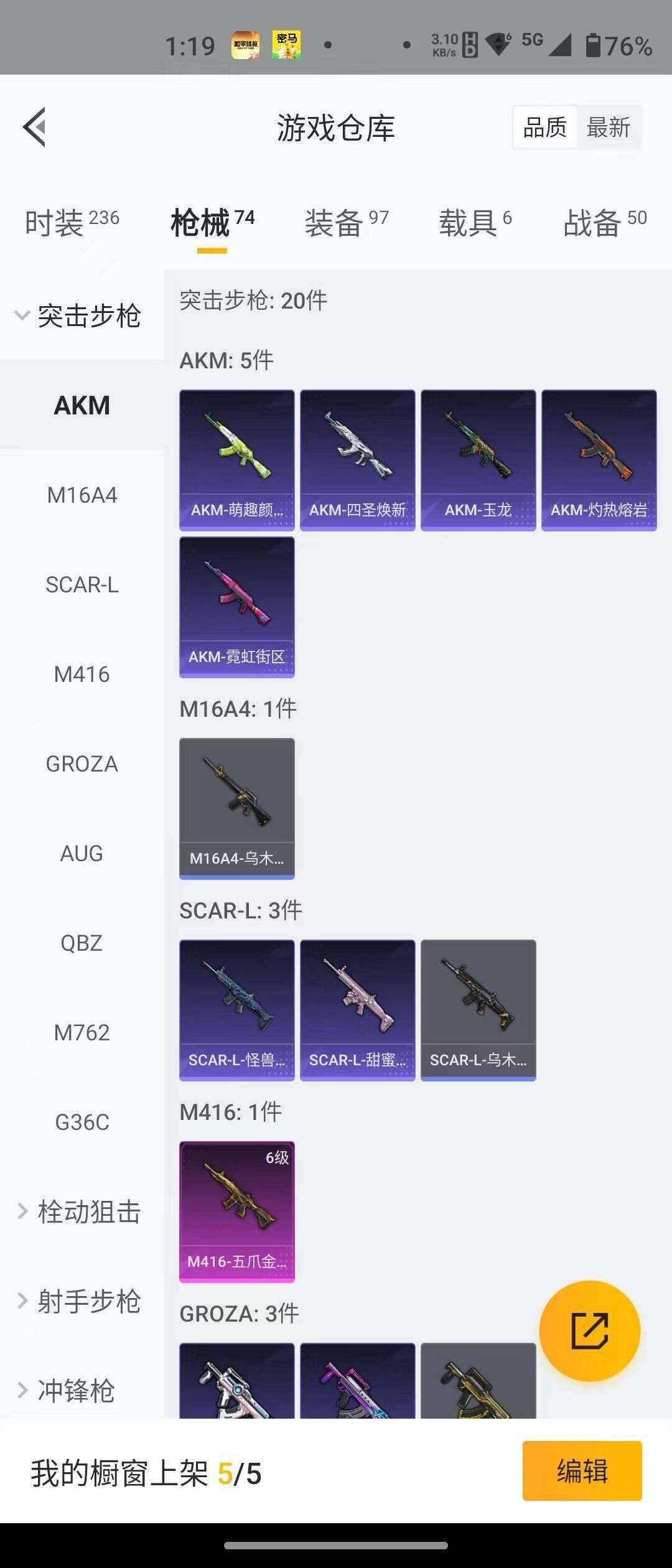Switch to the 载具 tab

click(x=475, y=222)
